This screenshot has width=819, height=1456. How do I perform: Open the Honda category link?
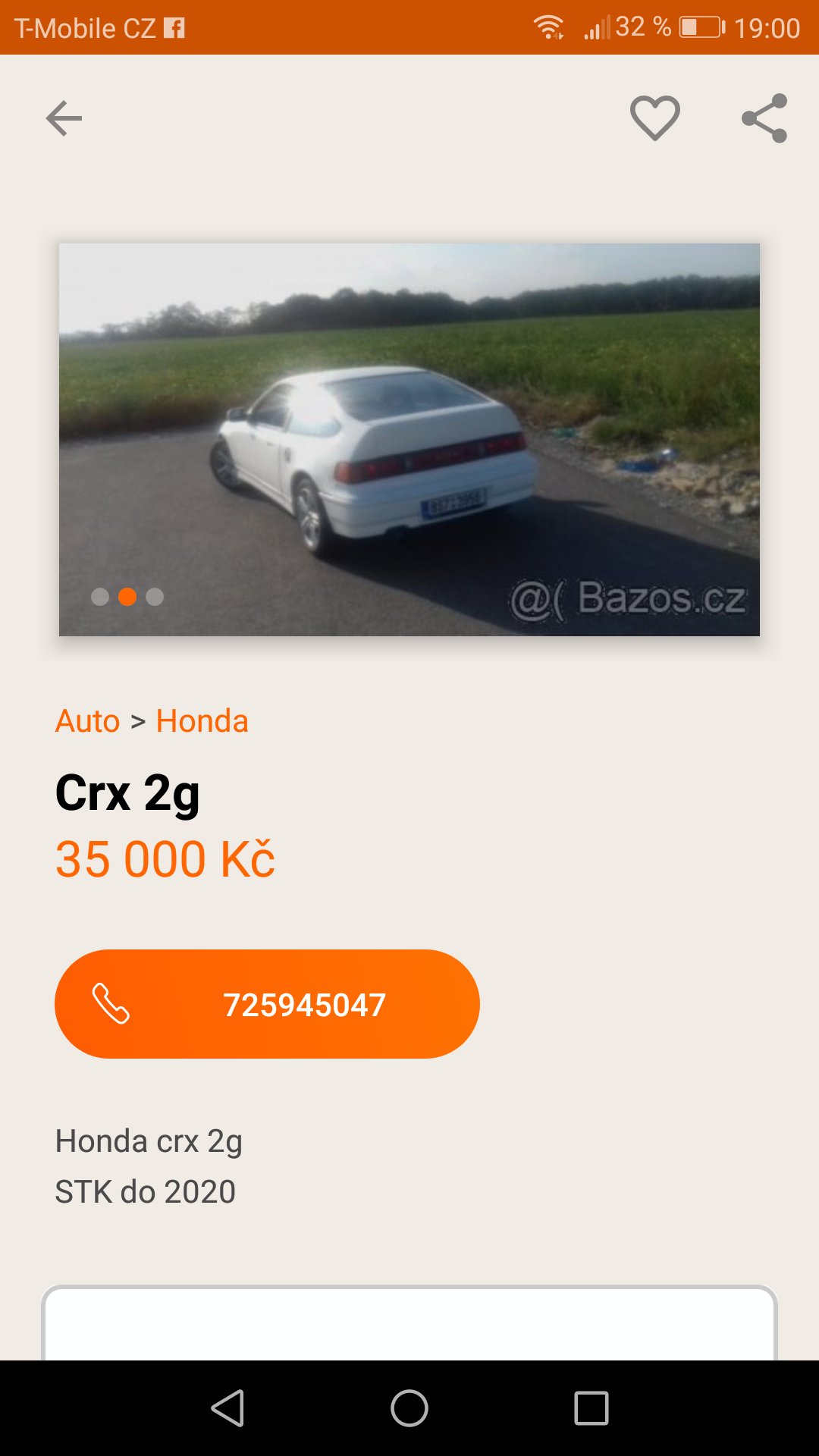click(x=202, y=721)
